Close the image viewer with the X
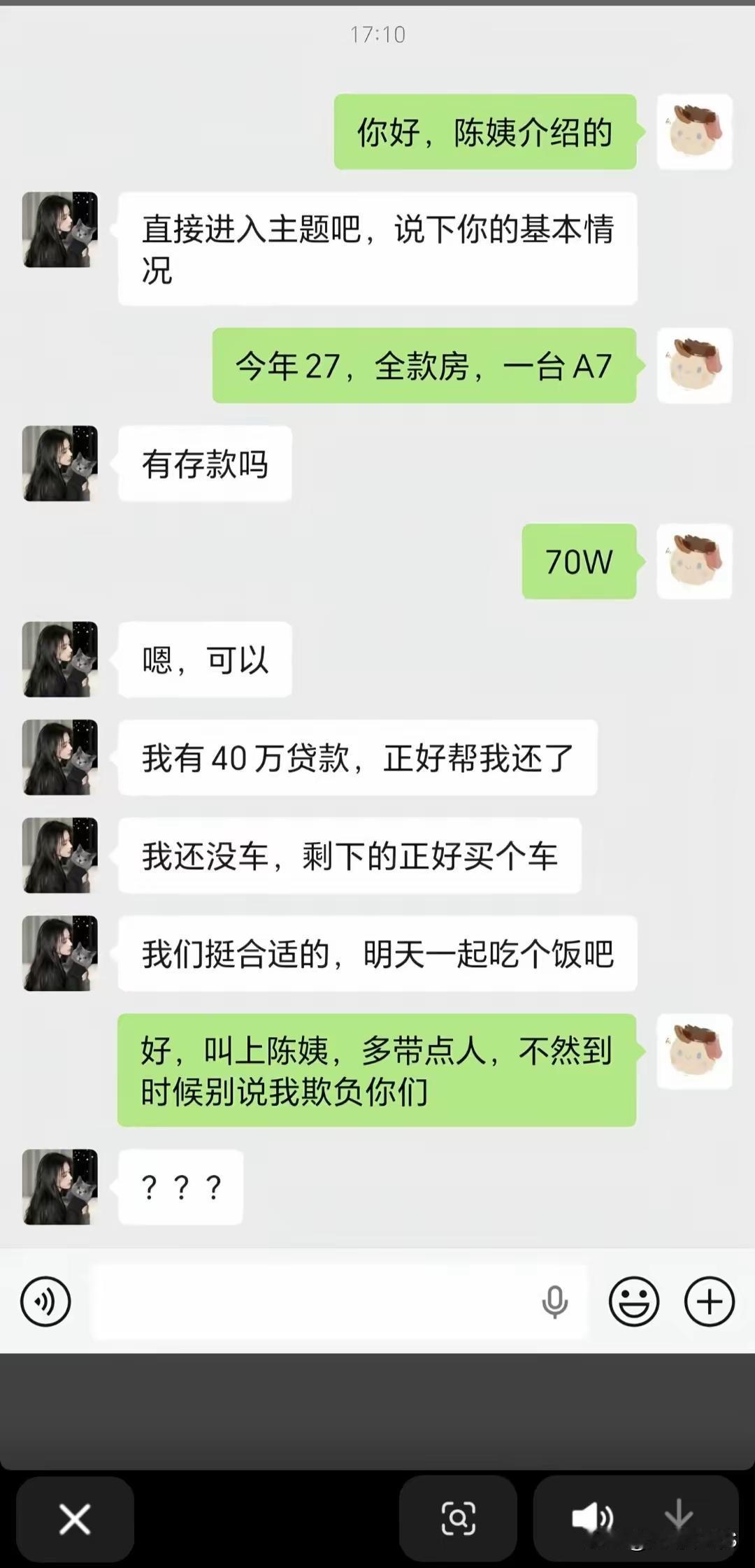Image resolution: width=755 pixels, height=1568 pixels. coord(75,1519)
